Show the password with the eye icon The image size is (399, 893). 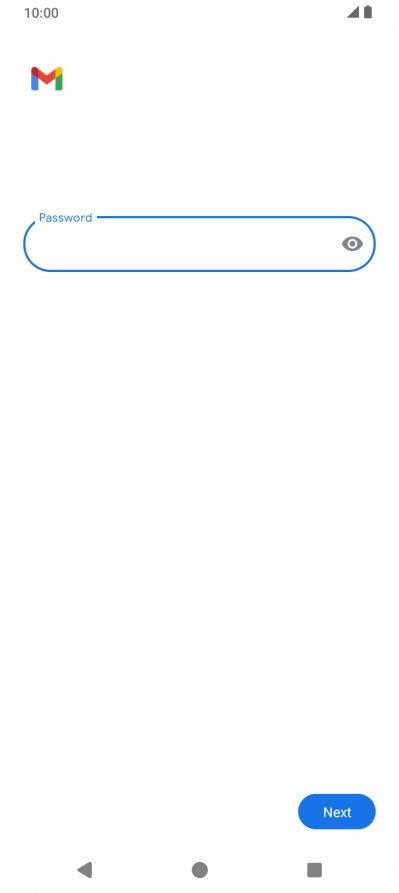click(x=352, y=244)
